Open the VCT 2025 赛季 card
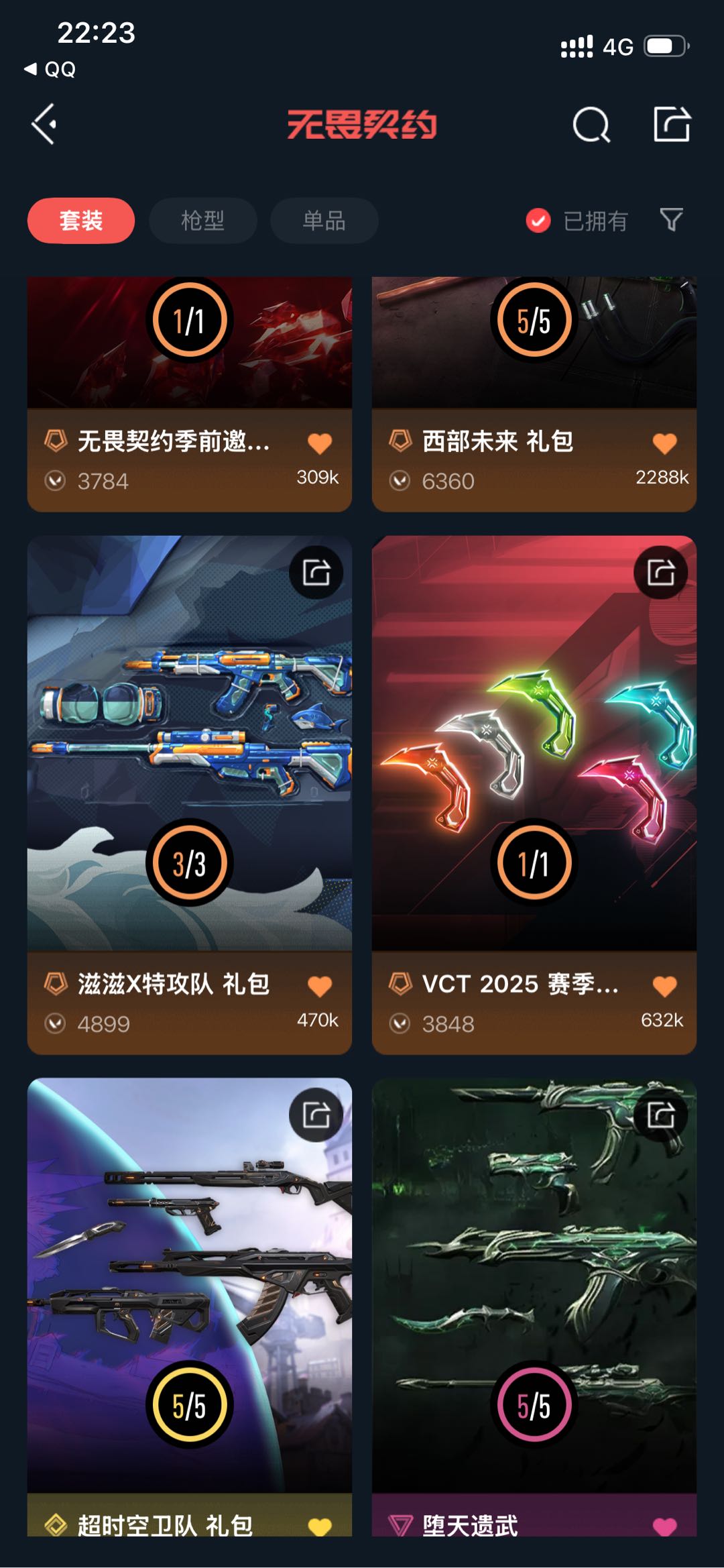This screenshot has width=724, height=1568. point(534,795)
